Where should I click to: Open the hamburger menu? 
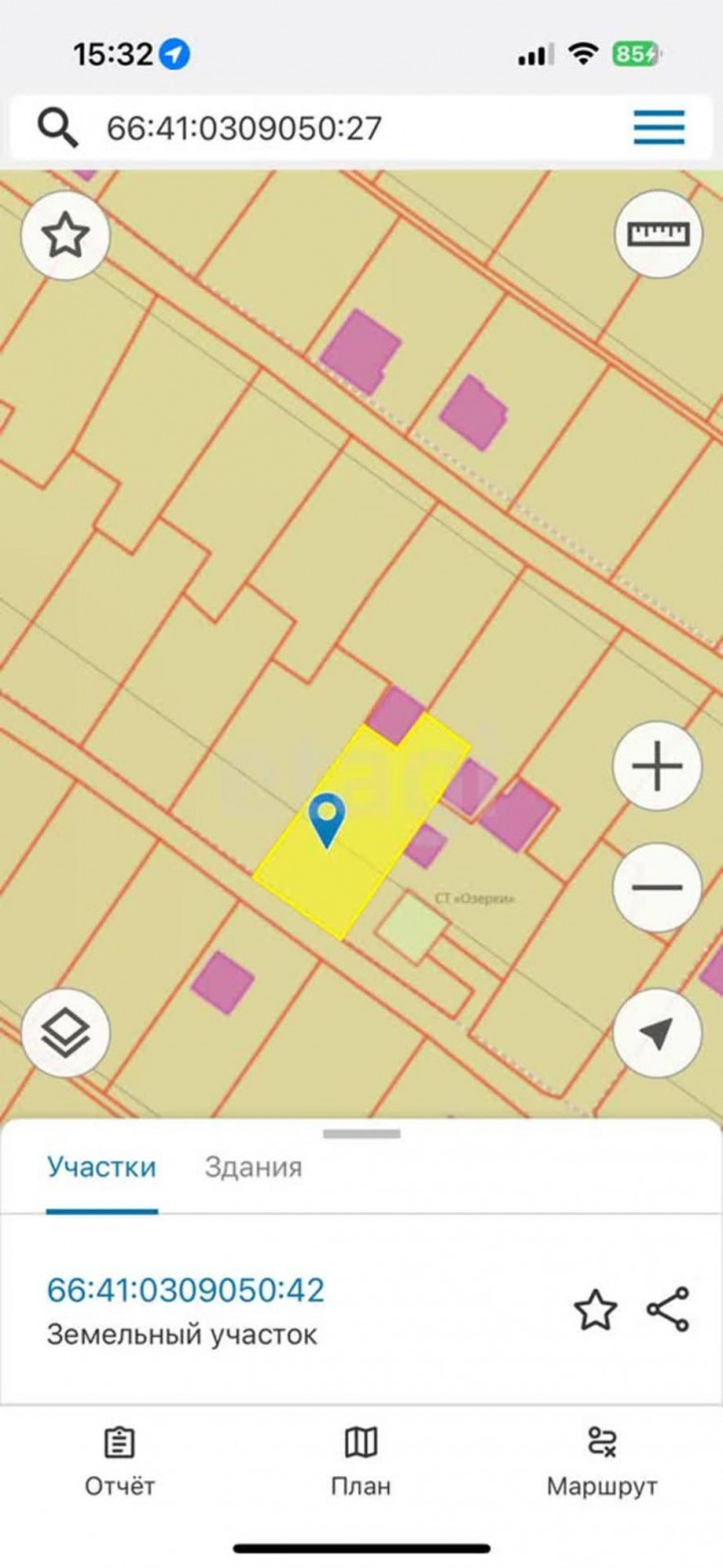[658, 128]
